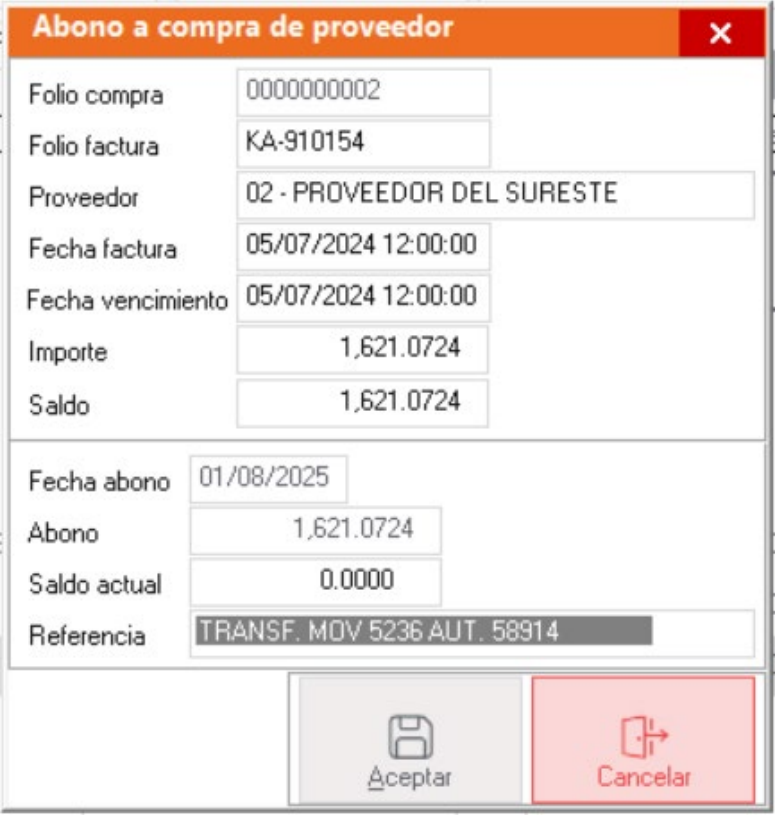This screenshot has width=775, height=815.
Task: Select the Saldo actual field
Action: (315, 581)
